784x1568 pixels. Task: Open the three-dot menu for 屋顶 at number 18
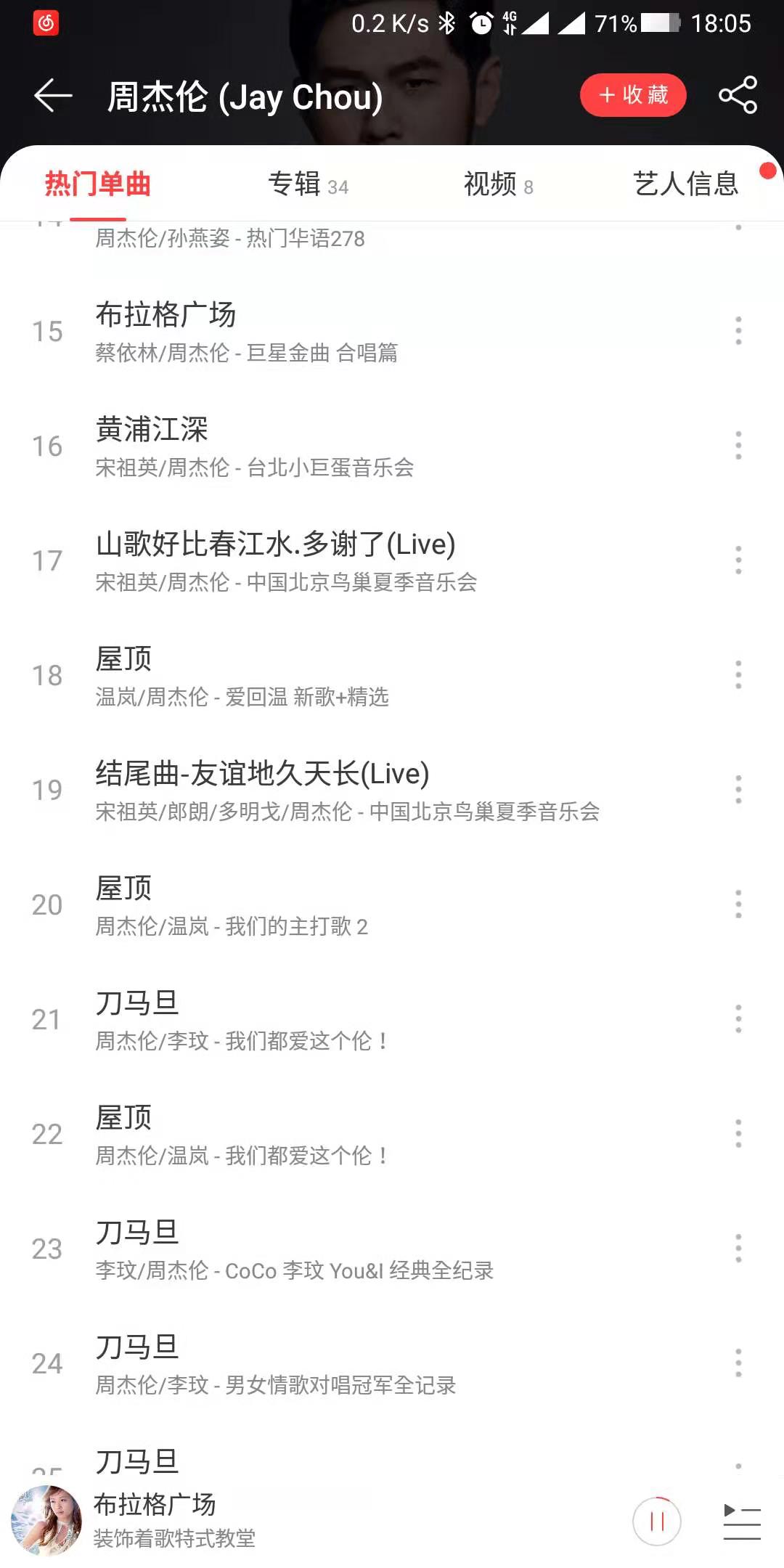click(x=738, y=675)
